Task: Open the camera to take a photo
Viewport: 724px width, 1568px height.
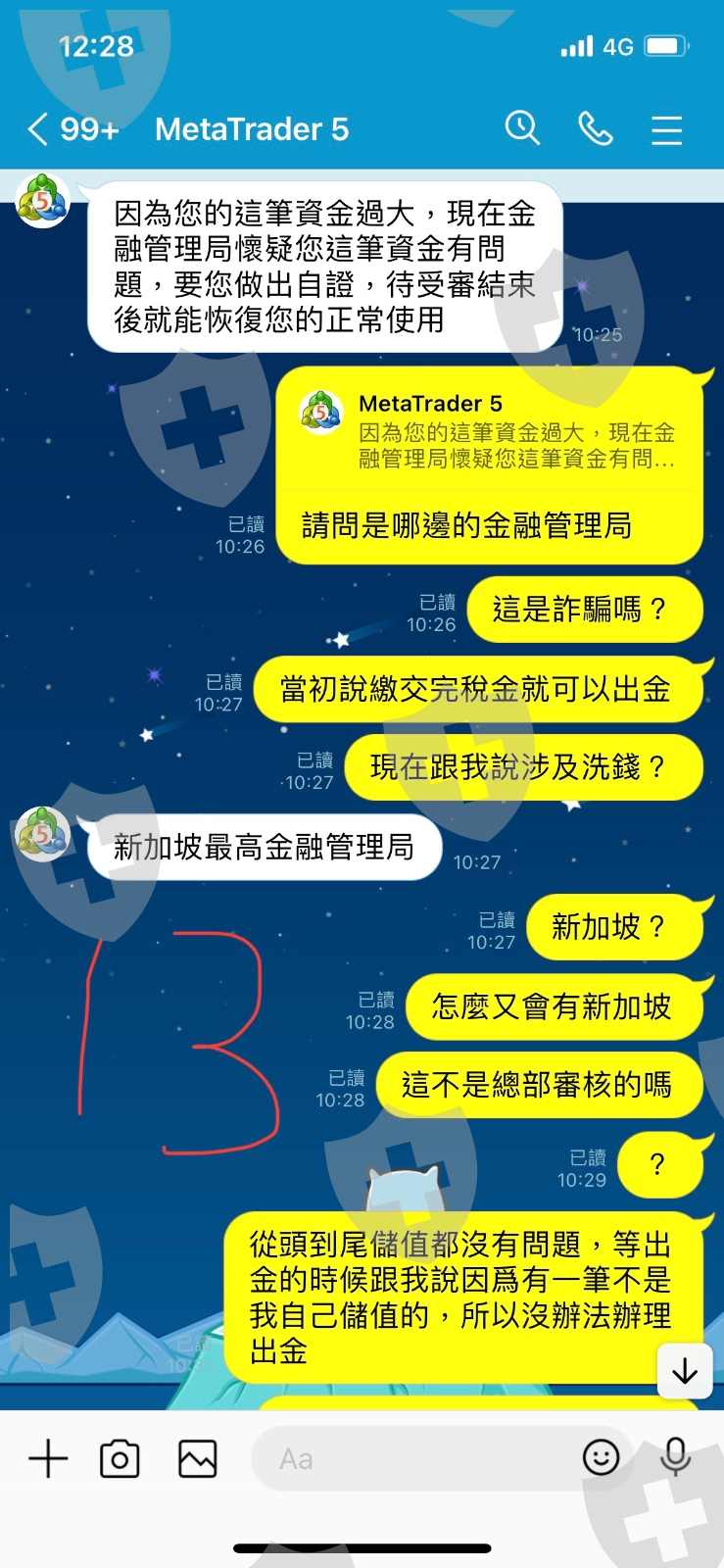Action: tap(120, 1458)
